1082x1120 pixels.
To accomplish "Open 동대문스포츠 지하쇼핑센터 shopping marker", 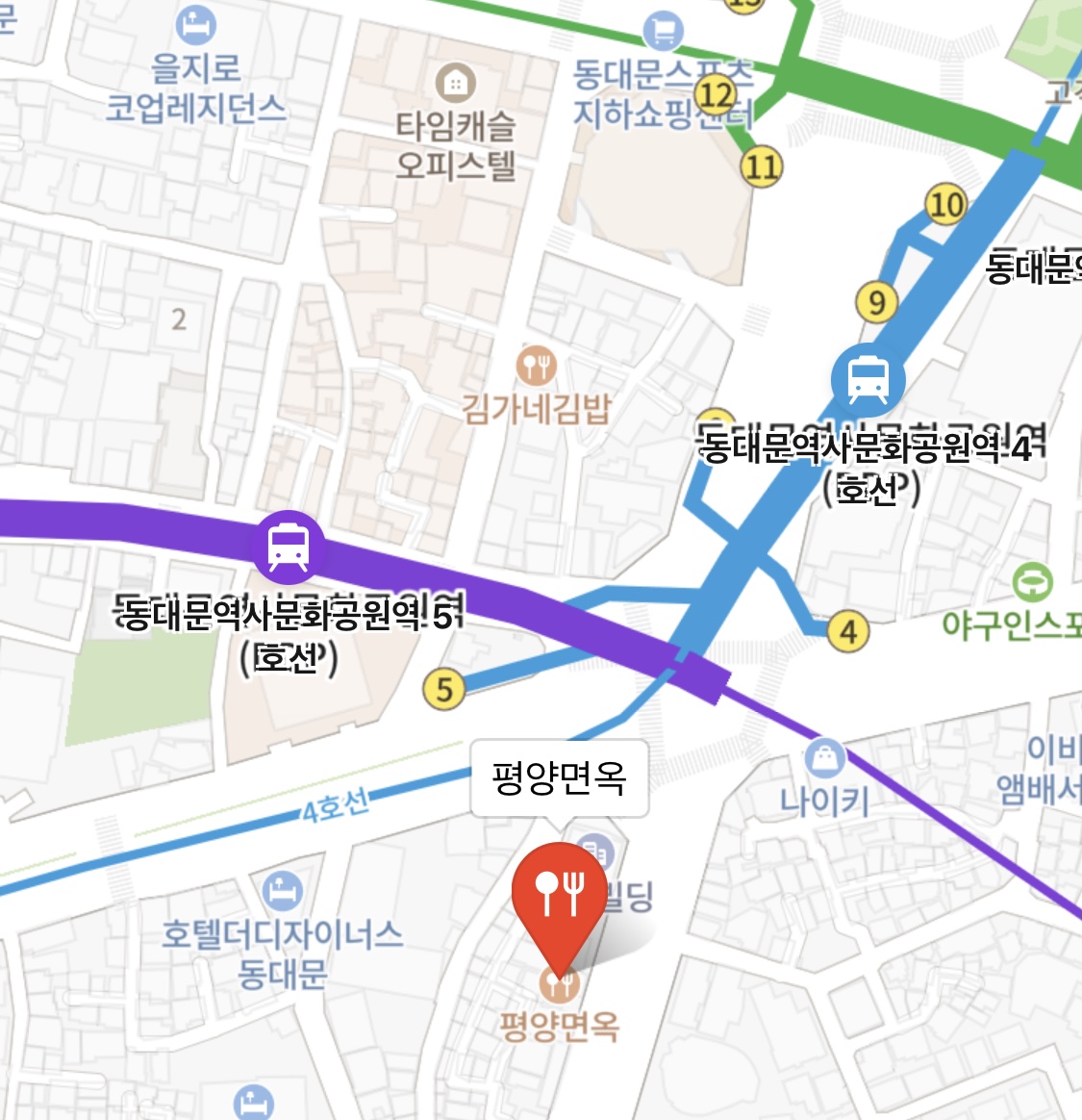I will 664,31.
